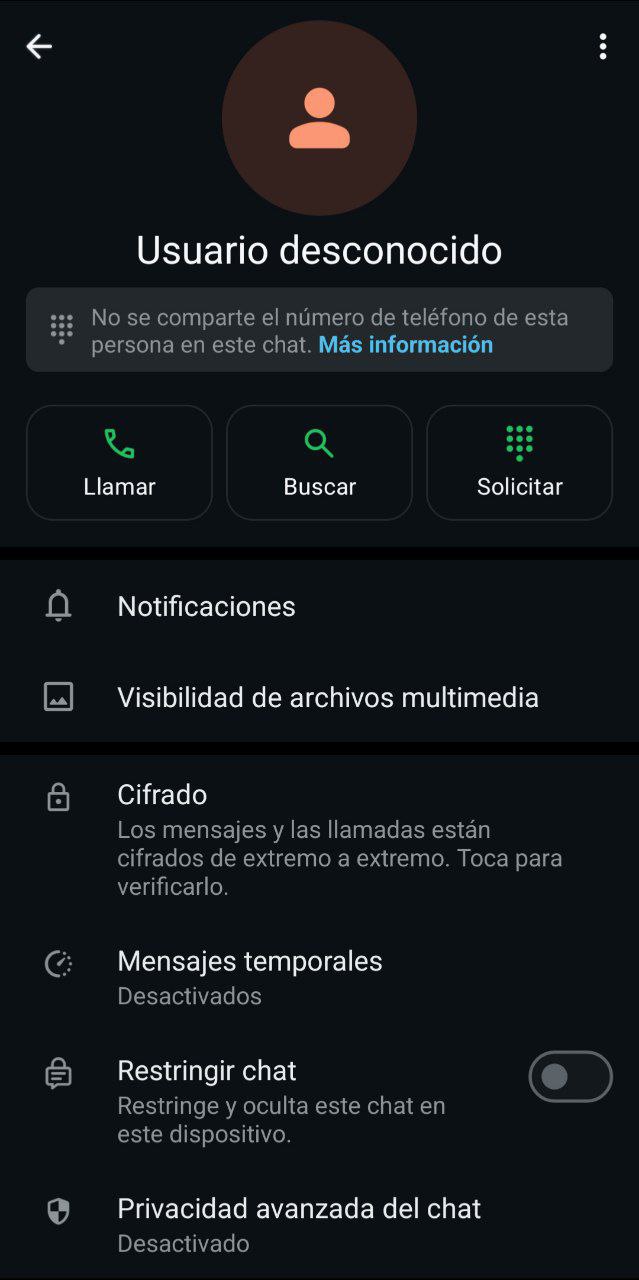This screenshot has width=639, height=1280.
Task: Go back with the arrow icon
Action: tap(39, 46)
